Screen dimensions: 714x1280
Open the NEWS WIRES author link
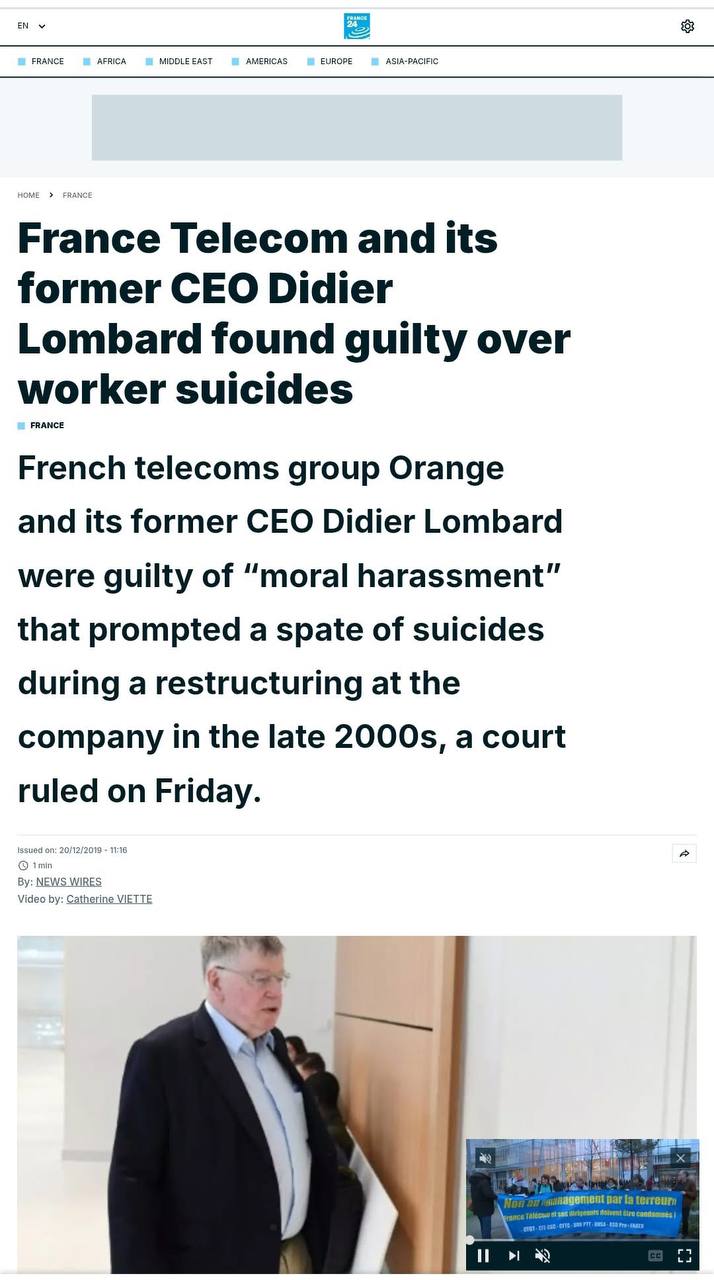68,882
